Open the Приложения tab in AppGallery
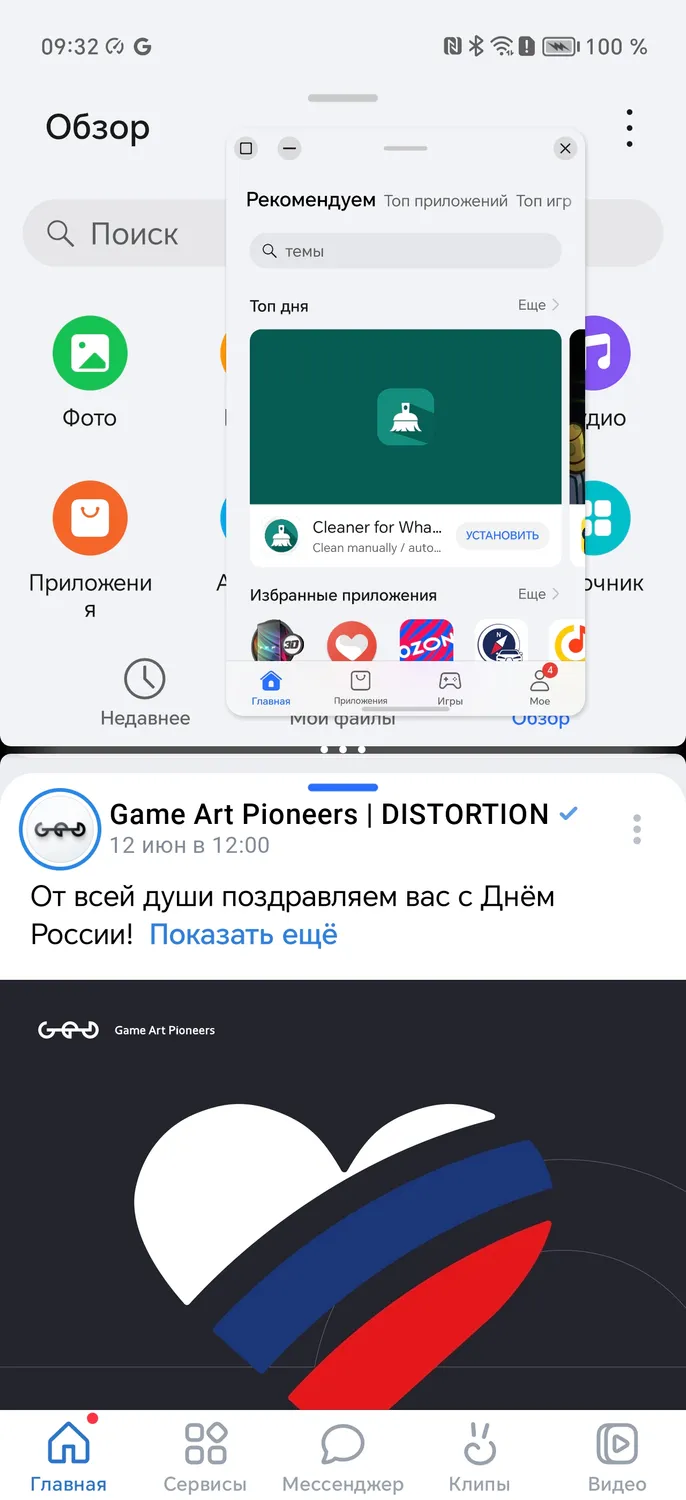Viewport: 686px width, 1500px height. click(x=360, y=687)
